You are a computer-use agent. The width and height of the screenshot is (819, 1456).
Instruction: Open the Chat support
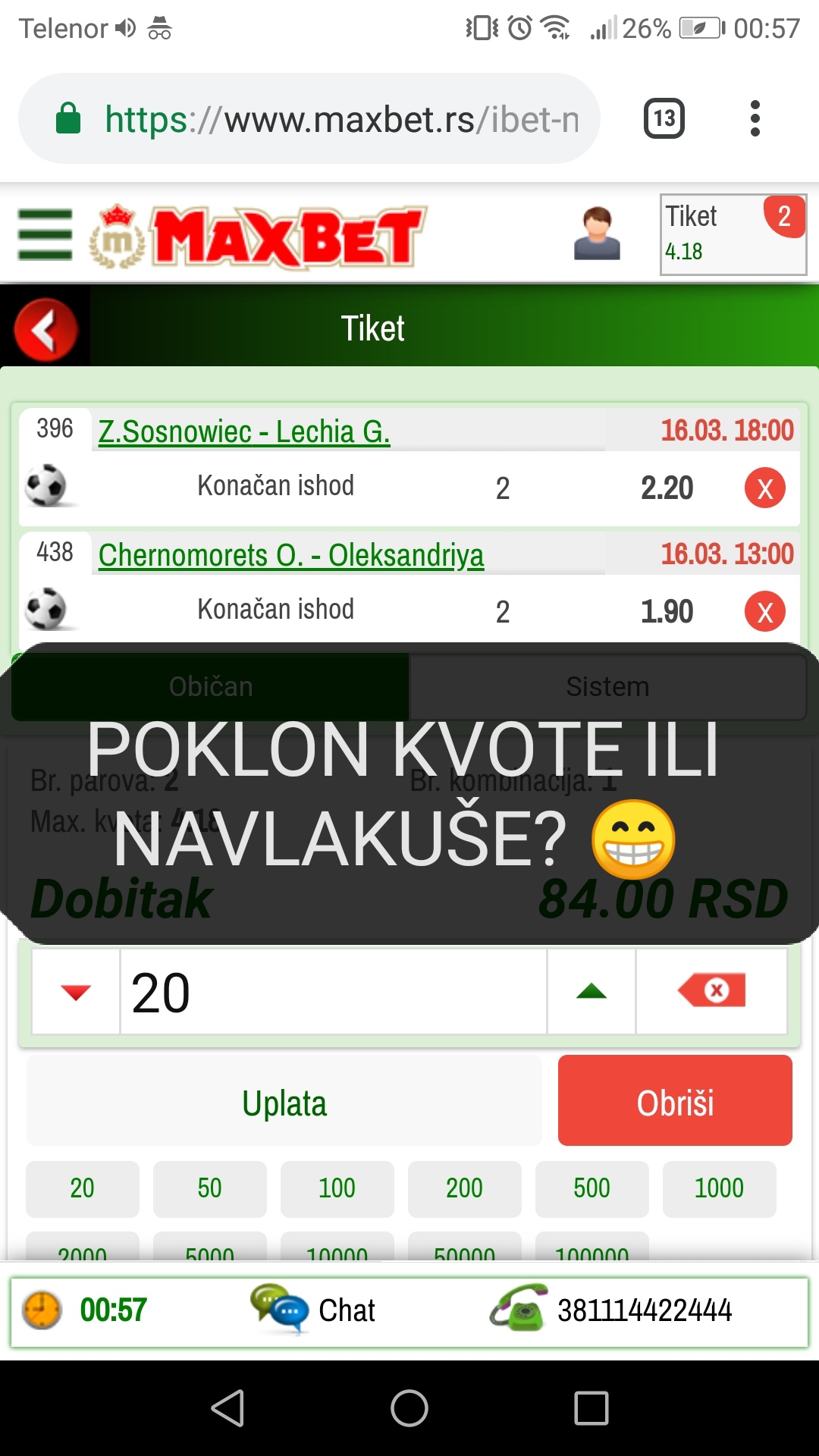[313, 1309]
